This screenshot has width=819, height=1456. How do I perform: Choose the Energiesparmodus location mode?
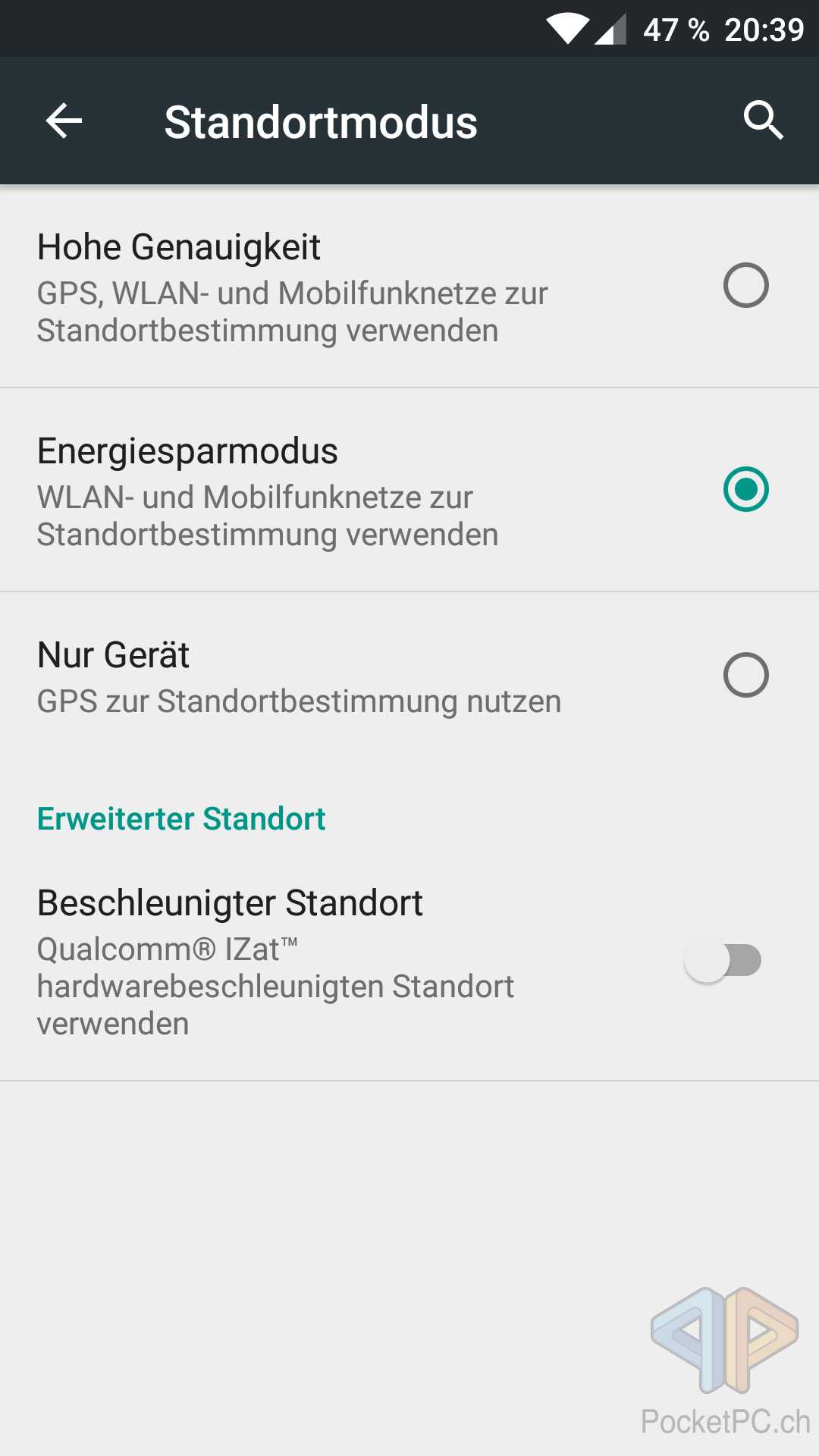point(745,489)
